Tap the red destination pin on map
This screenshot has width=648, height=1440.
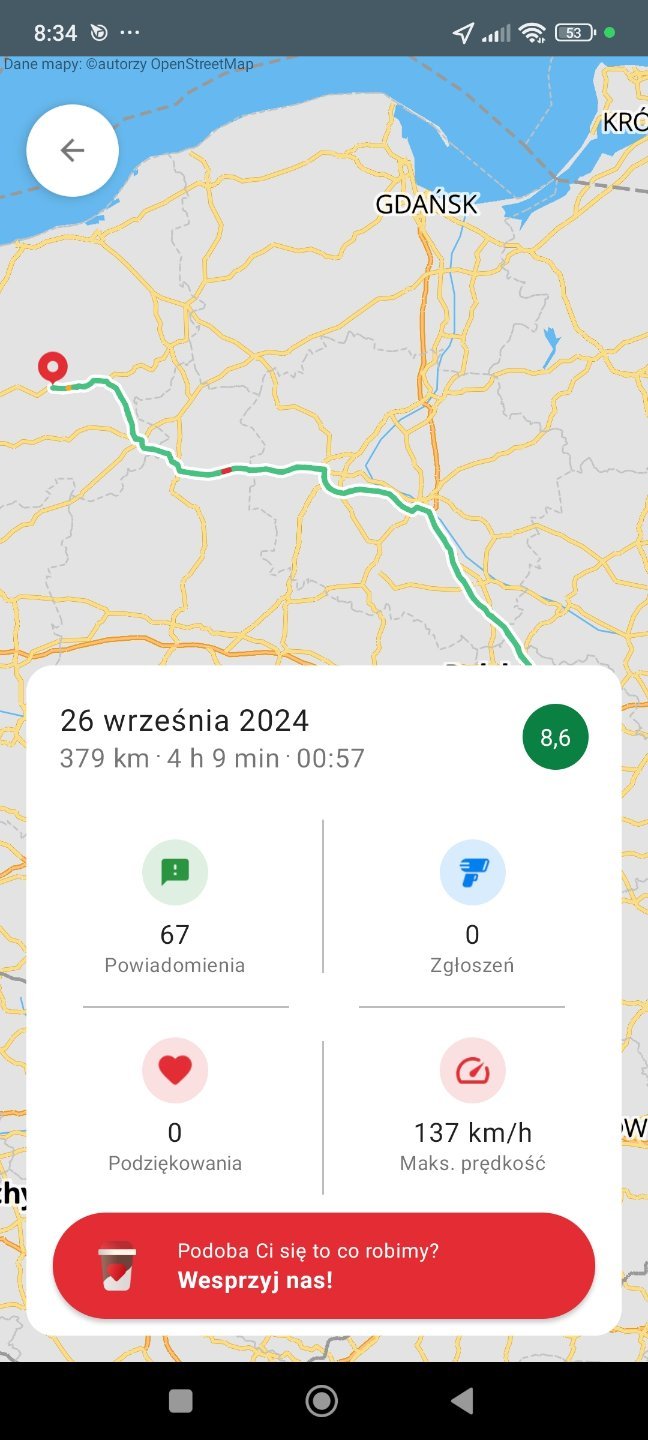click(52, 369)
